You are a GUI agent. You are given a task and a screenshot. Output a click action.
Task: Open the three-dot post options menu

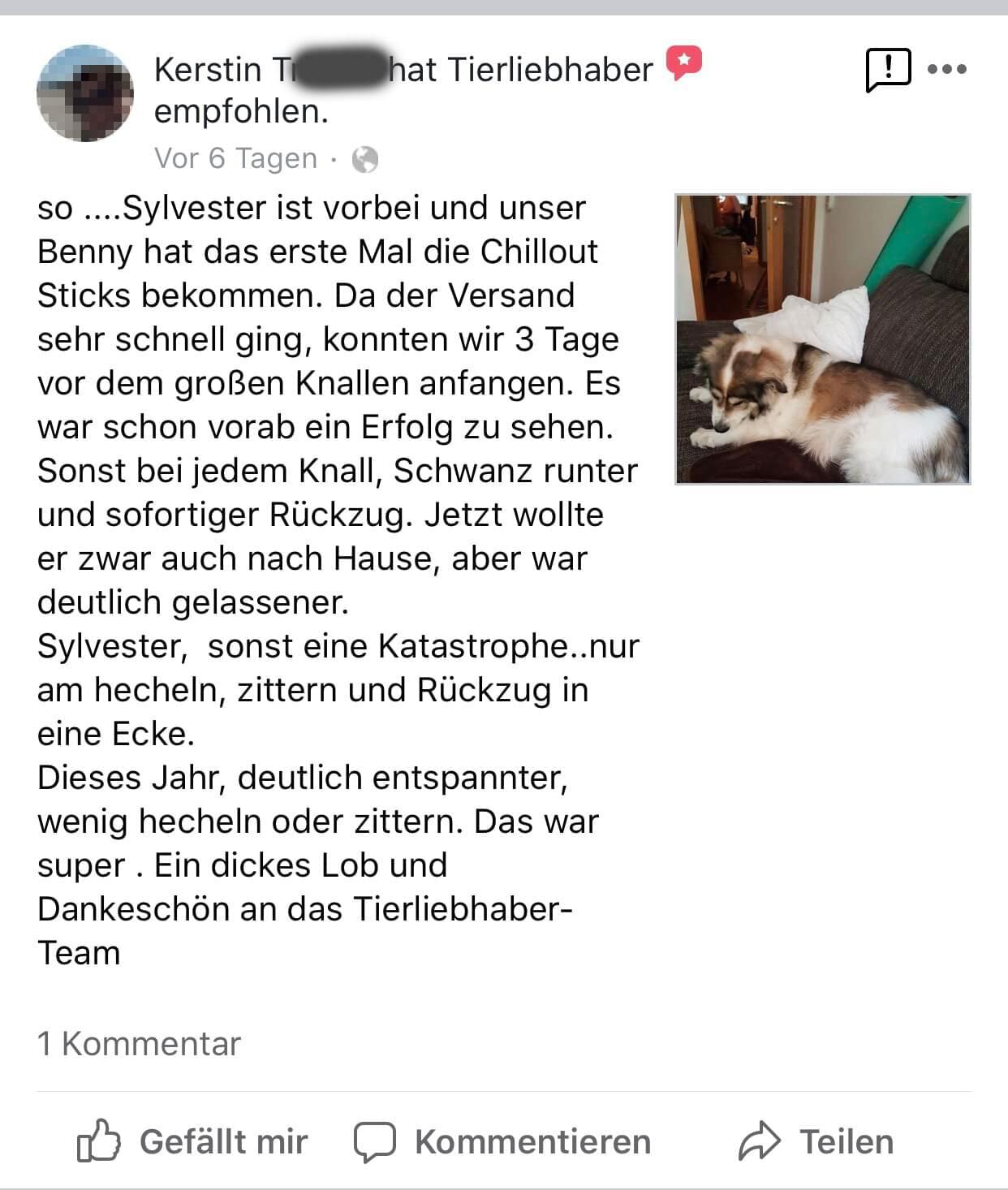coord(947,69)
